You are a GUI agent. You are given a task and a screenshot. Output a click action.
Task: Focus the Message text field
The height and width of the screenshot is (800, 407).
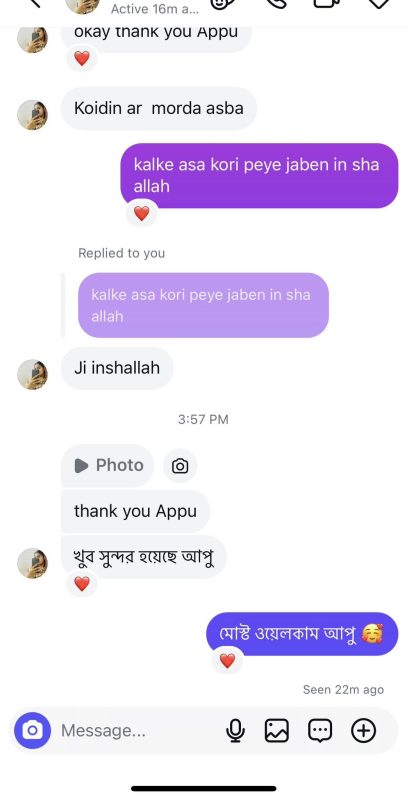tap(138, 731)
